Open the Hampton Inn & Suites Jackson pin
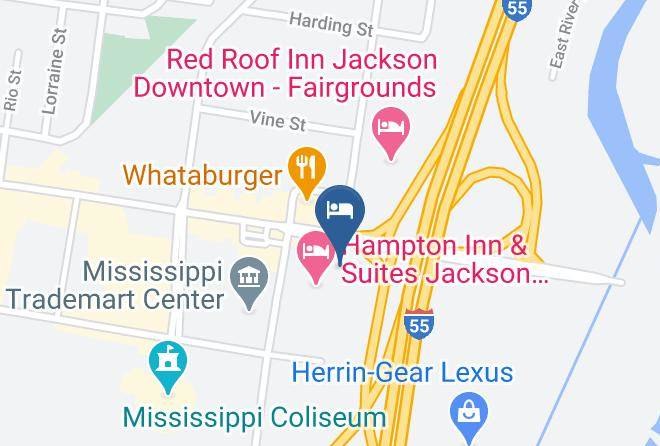 point(315,257)
